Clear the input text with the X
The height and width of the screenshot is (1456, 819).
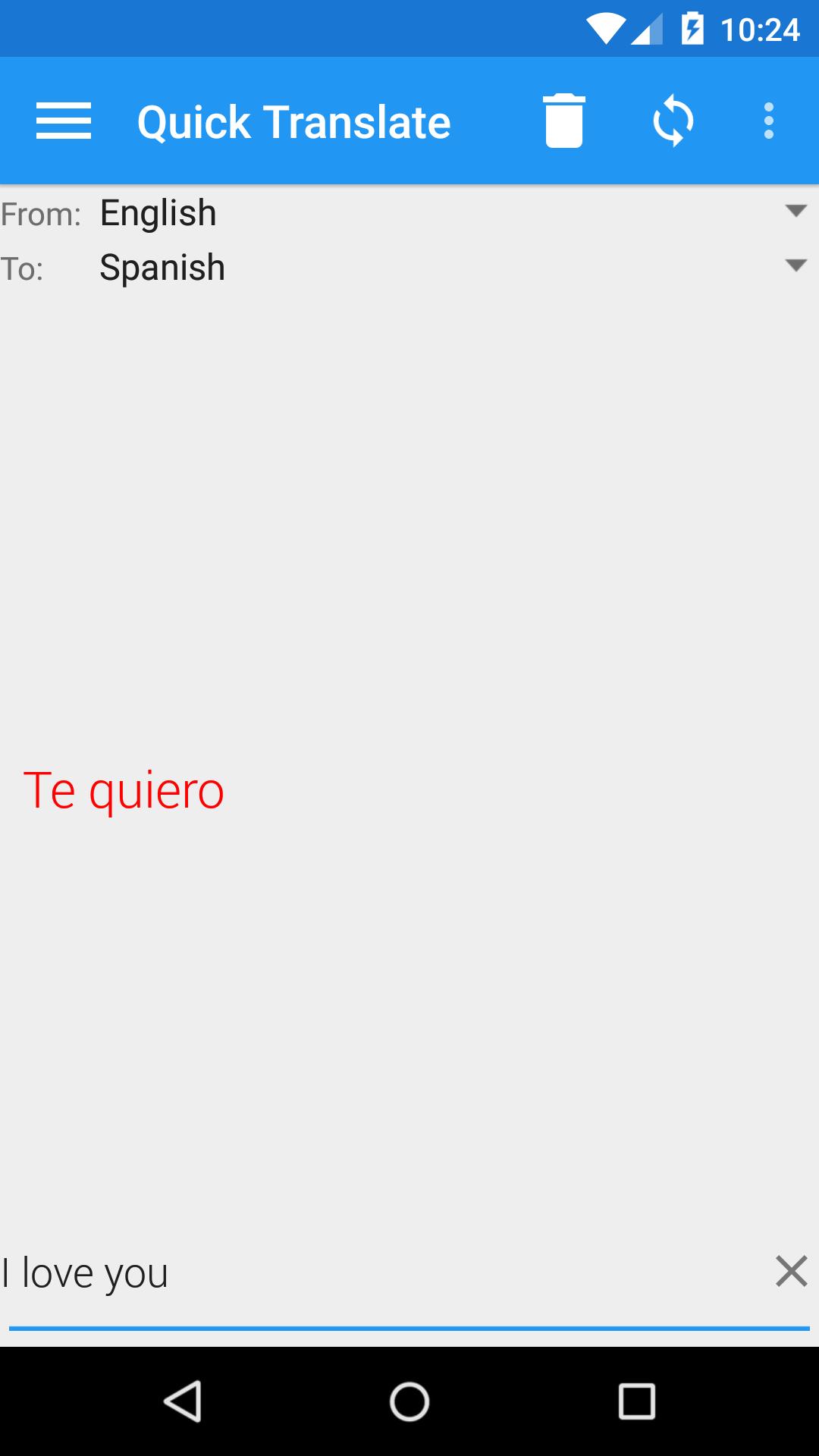pos(791,1271)
